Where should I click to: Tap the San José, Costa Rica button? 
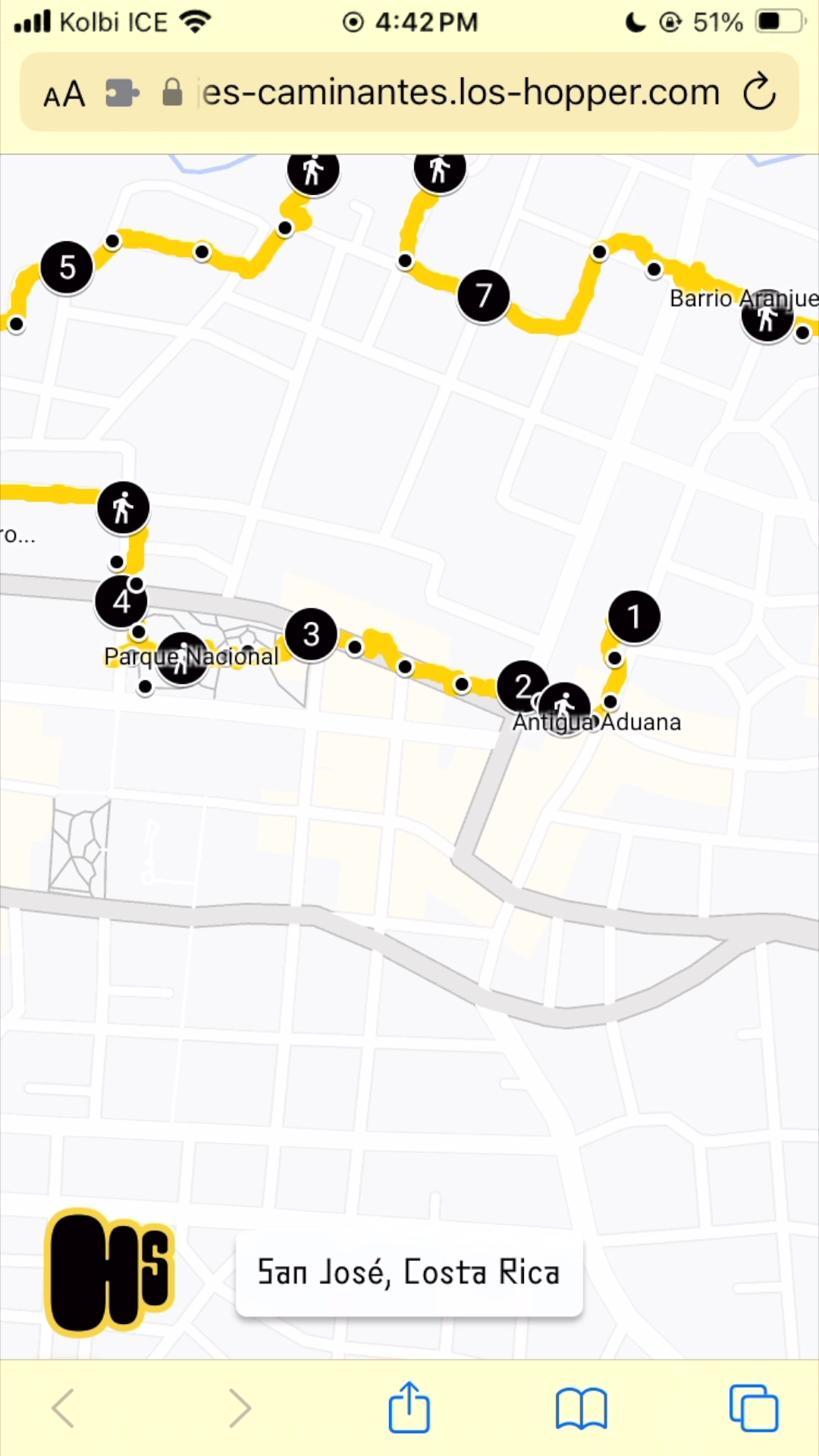409,1273
